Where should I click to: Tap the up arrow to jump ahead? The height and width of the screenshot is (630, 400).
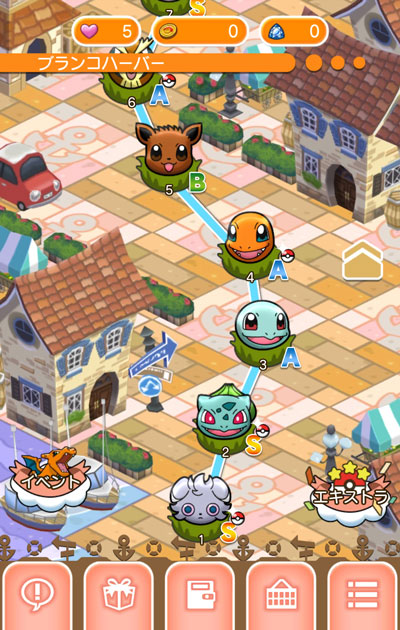point(363,260)
